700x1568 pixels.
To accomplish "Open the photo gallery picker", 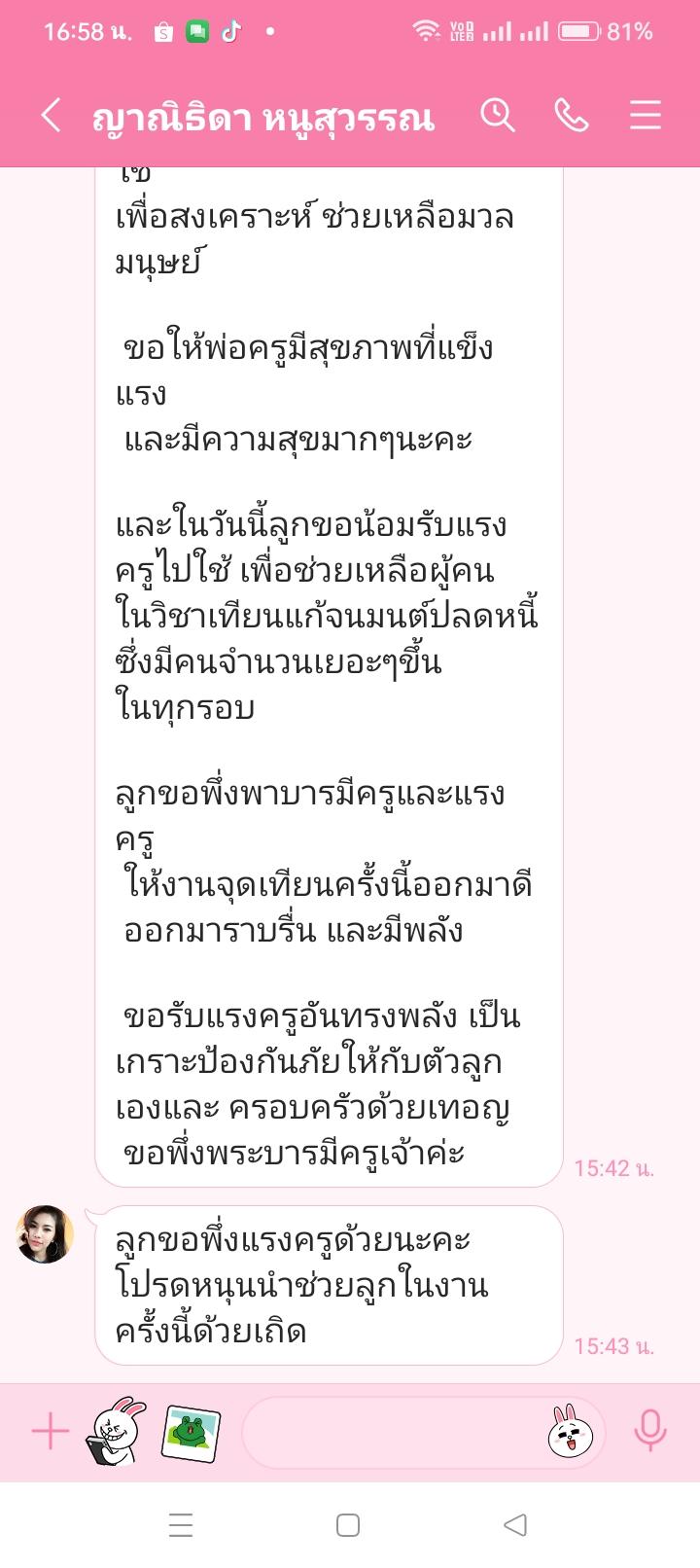I will pos(191,1433).
